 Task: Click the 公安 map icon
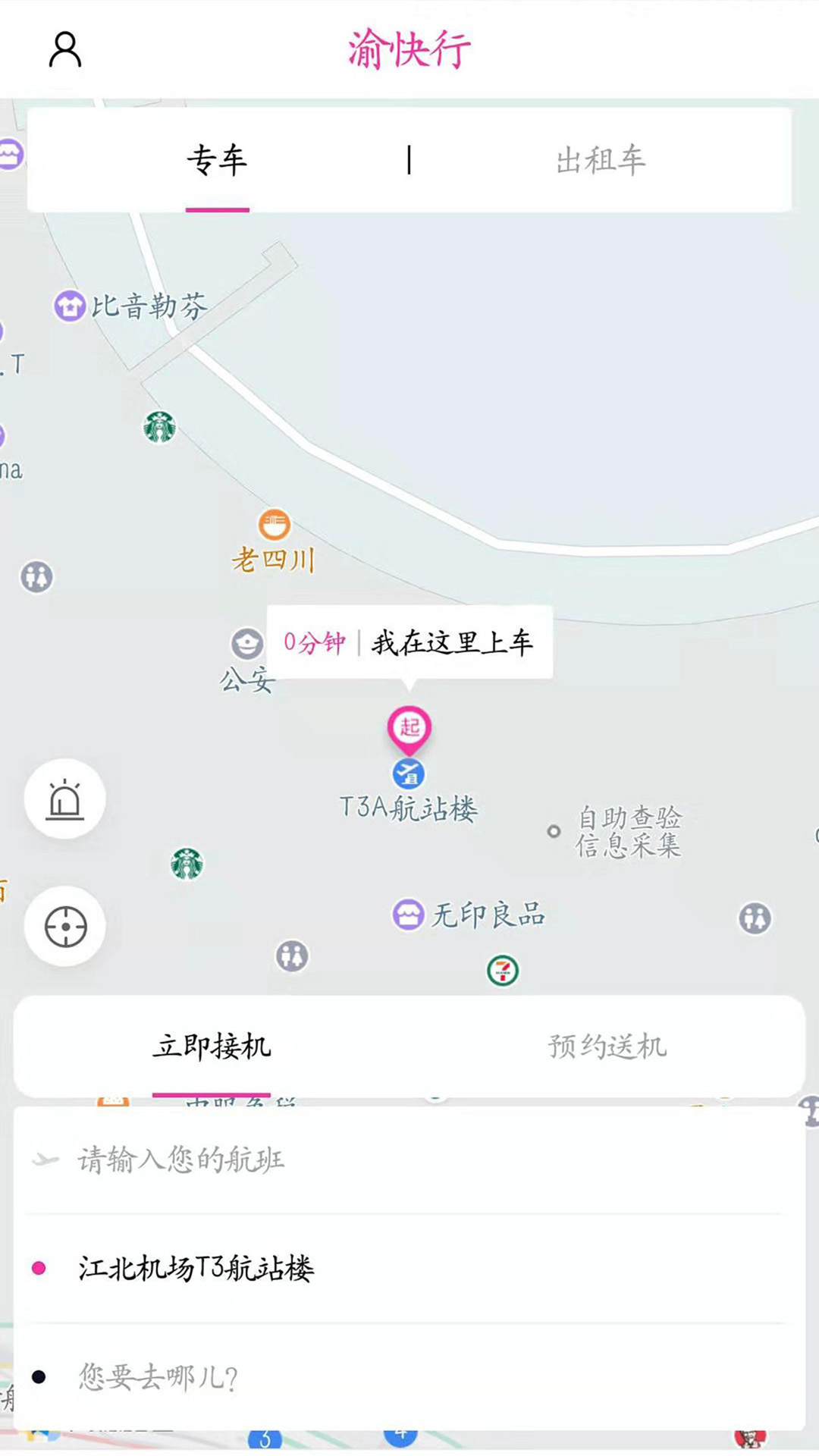(x=244, y=643)
